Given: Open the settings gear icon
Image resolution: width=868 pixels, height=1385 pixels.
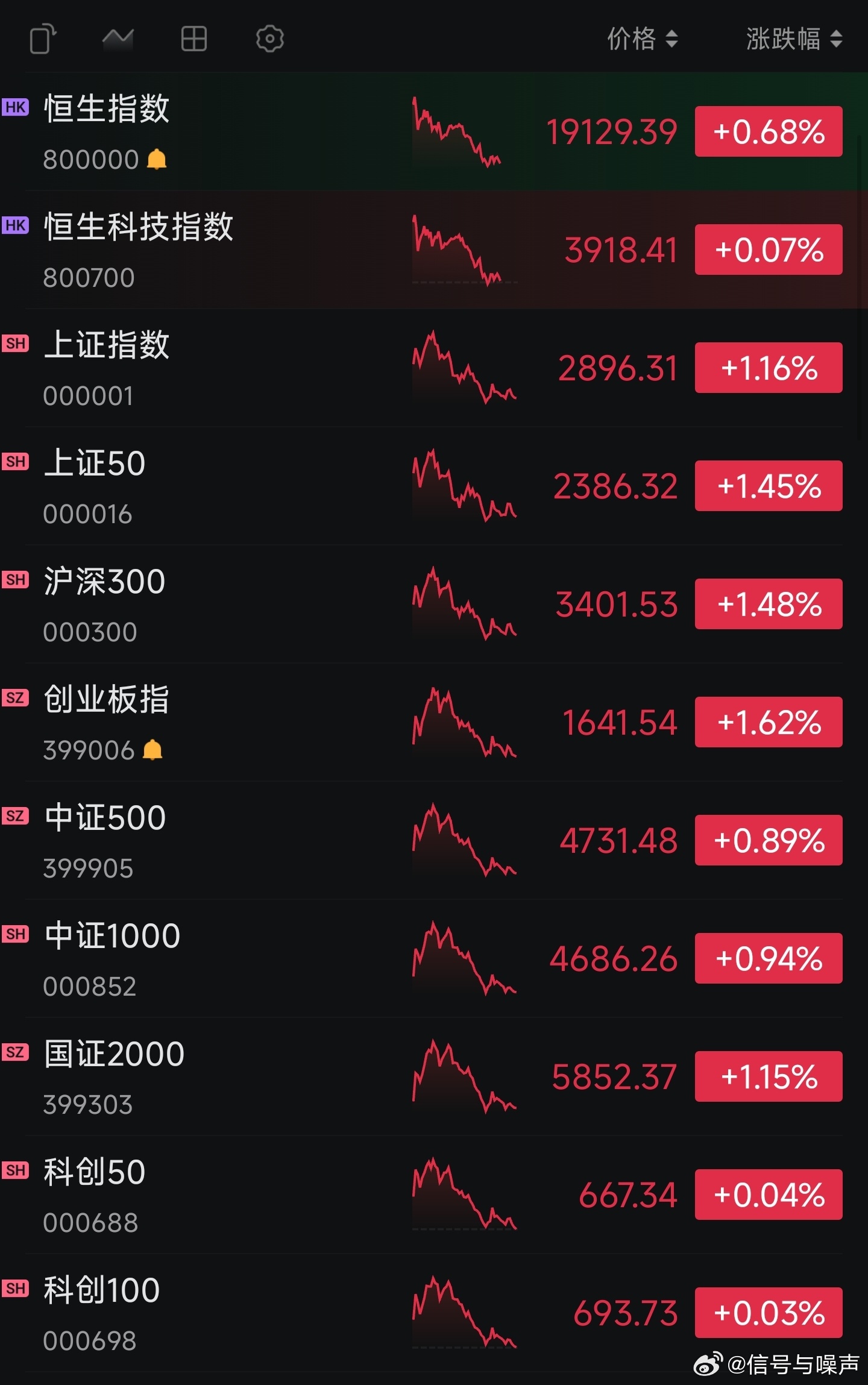Looking at the screenshot, I should [x=269, y=39].
